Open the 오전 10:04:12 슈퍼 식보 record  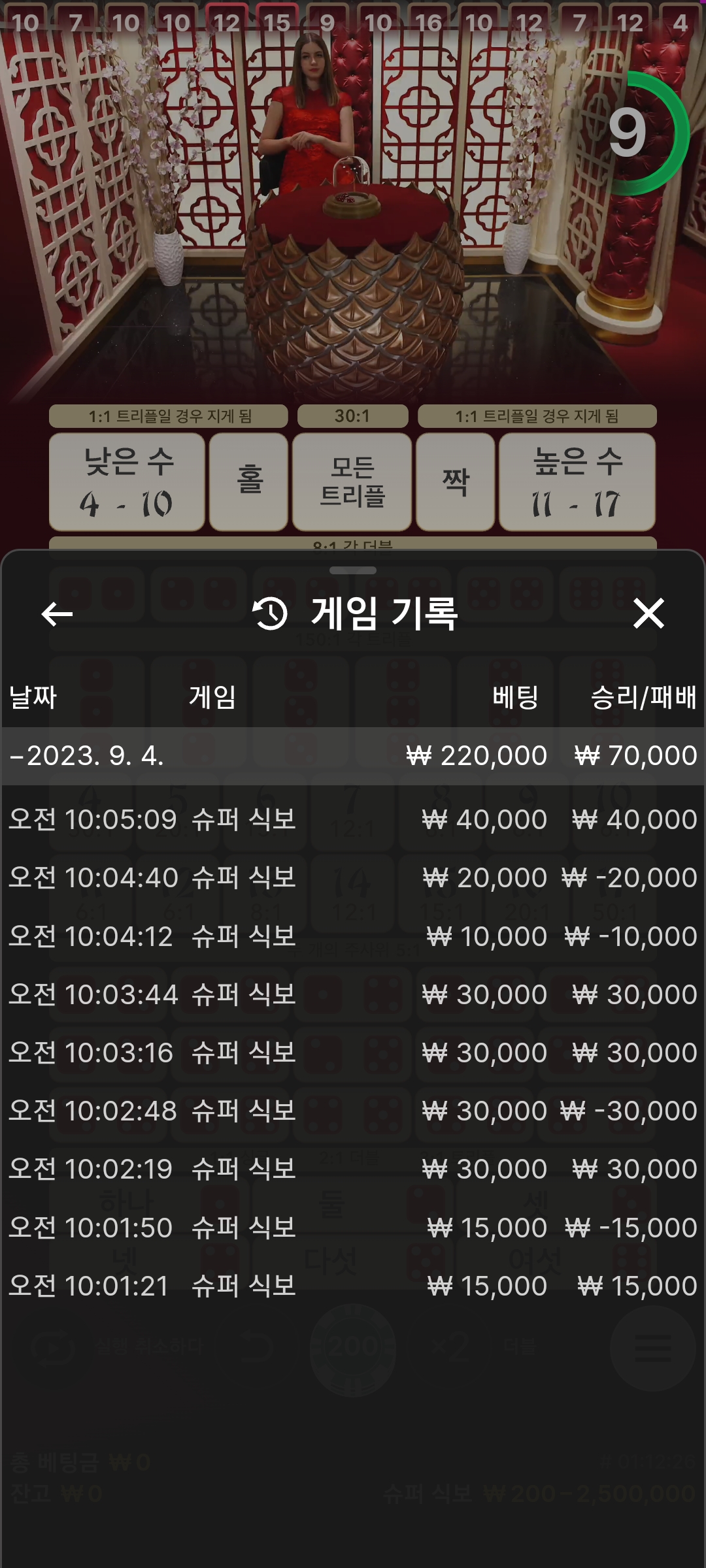coord(353,936)
